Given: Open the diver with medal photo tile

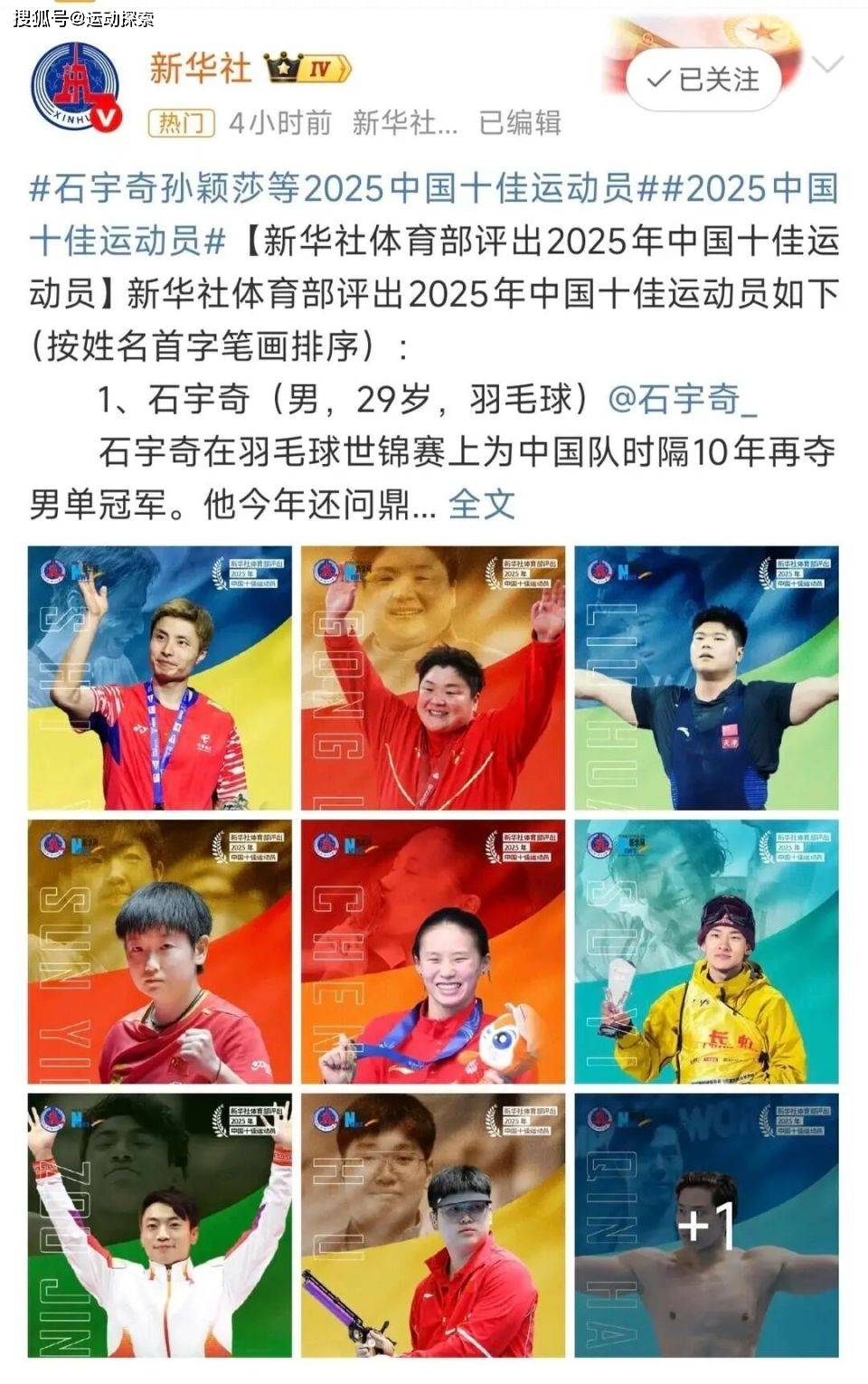Looking at the screenshot, I should (x=433, y=952).
